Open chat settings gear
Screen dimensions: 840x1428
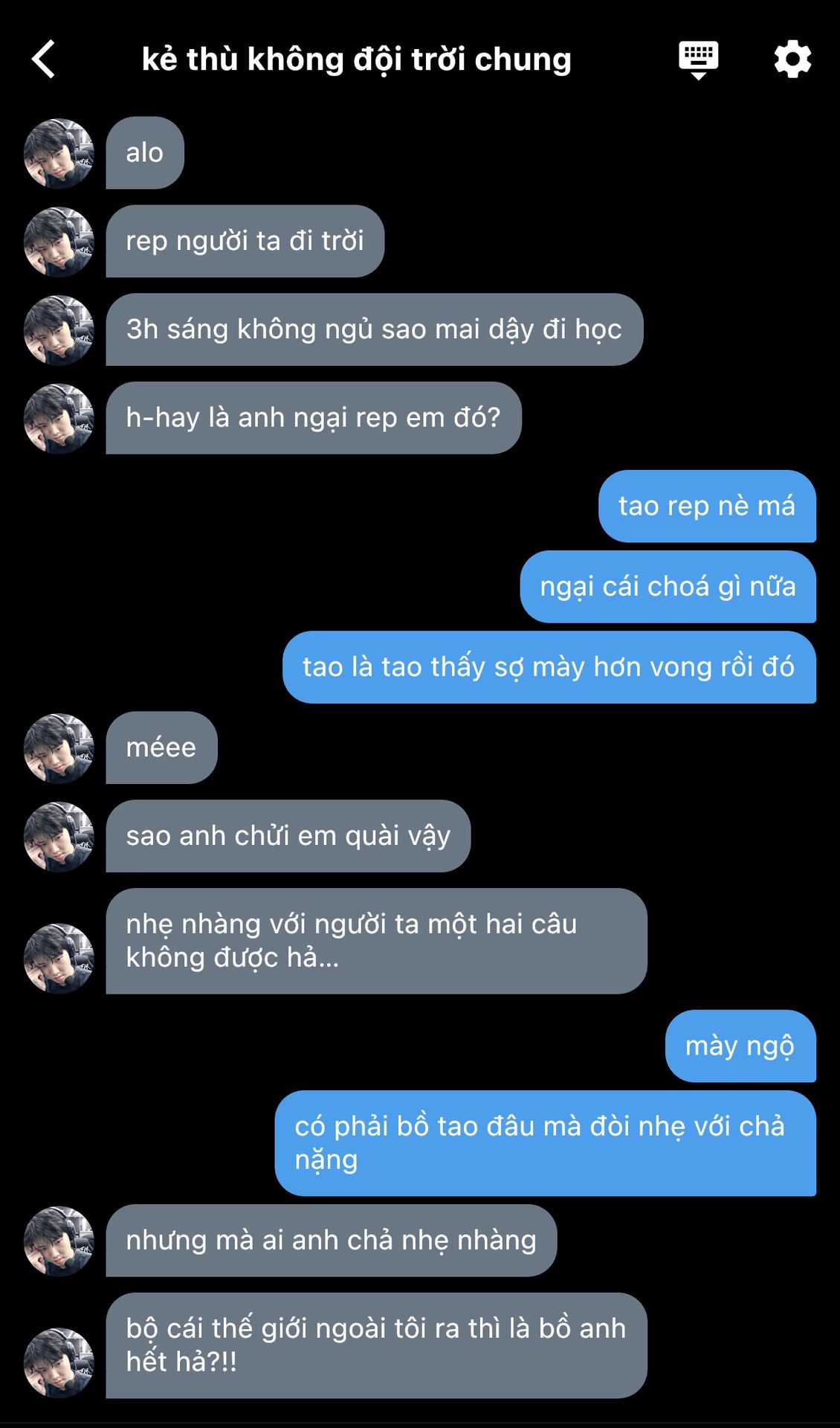coord(792,59)
